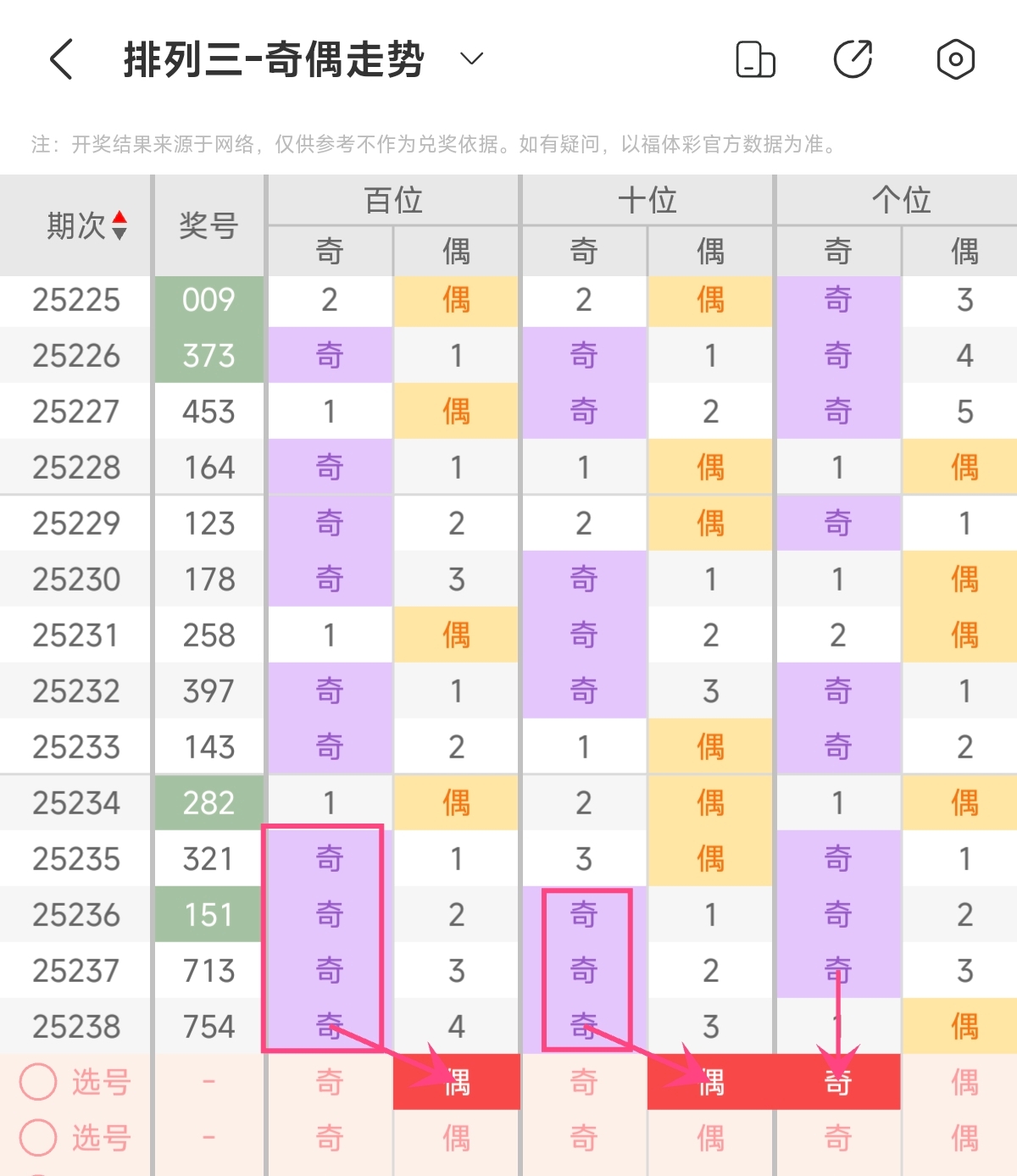This screenshot has width=1017, height=1176.
Task: Select the first 选号 row radio button
Action: click(x=38, y=1082)
